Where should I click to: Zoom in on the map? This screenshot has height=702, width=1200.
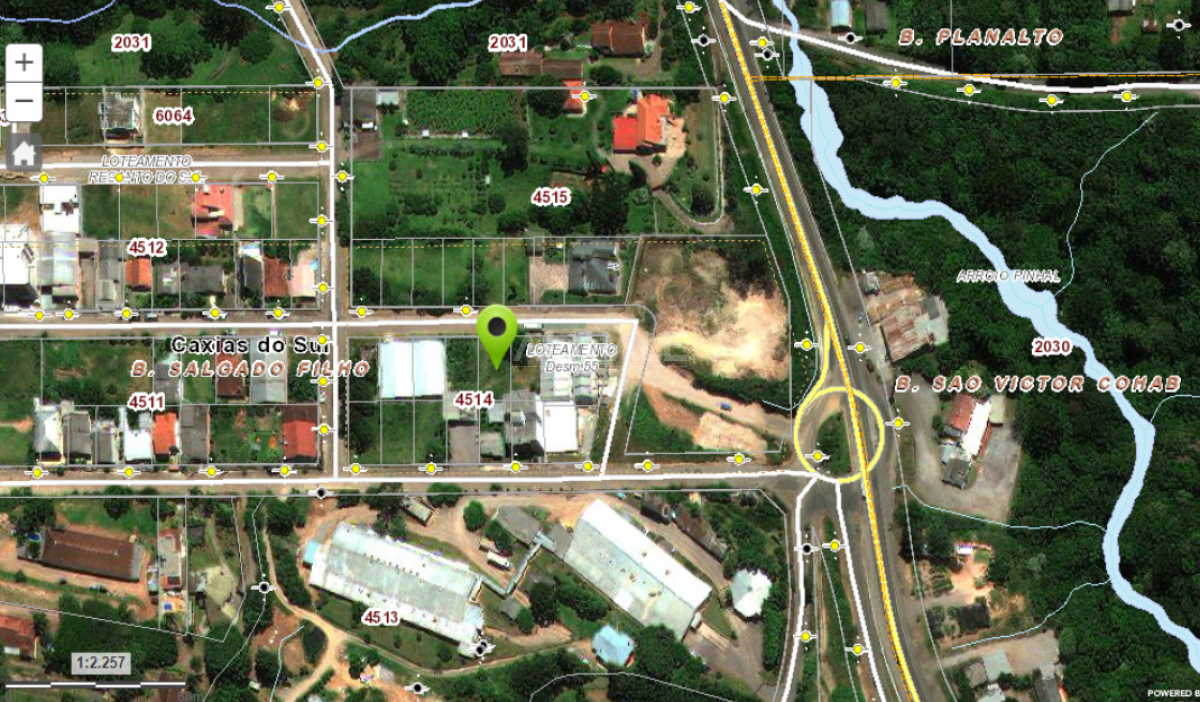click(24, 63)
